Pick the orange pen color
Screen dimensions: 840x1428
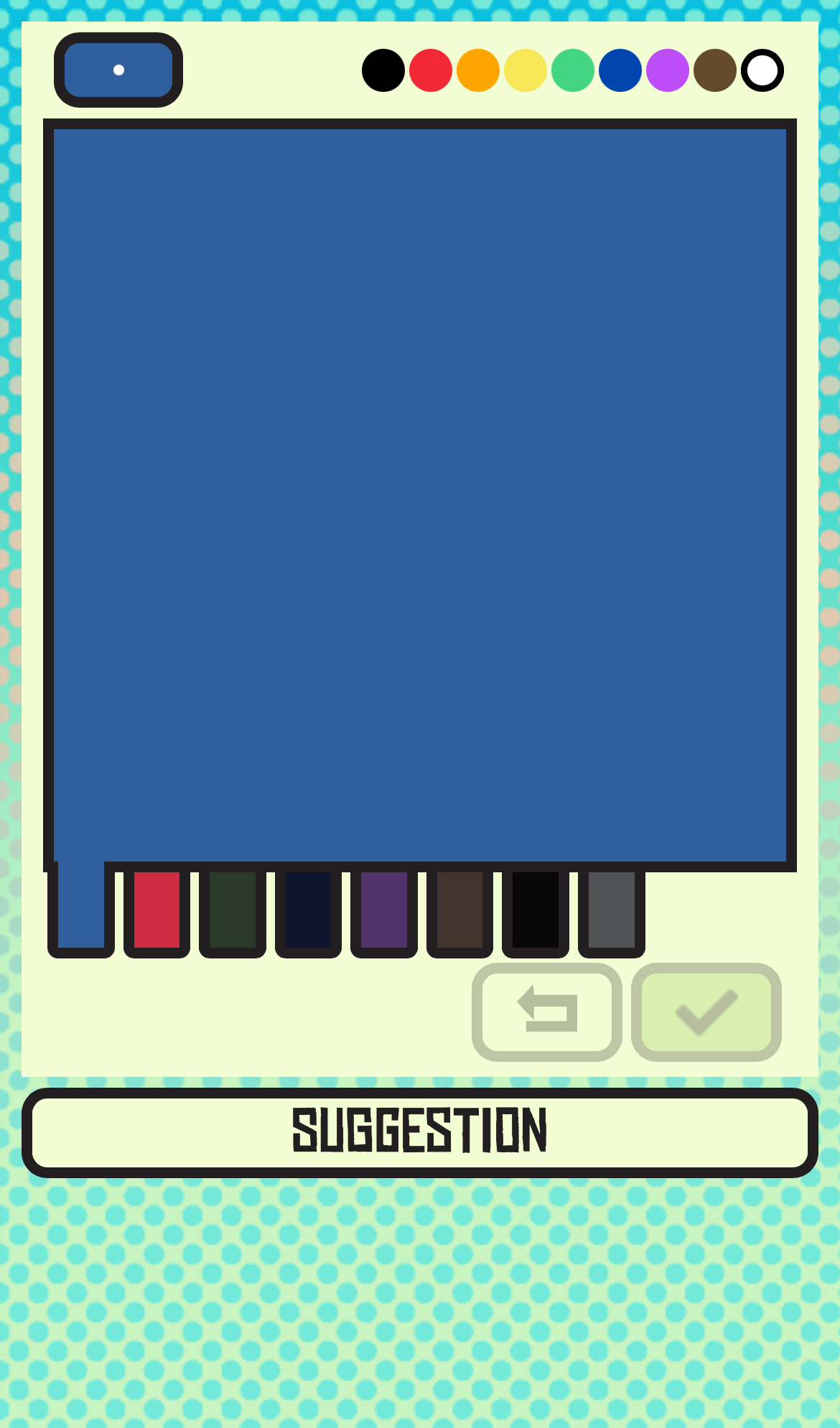[x=478, y=70]
